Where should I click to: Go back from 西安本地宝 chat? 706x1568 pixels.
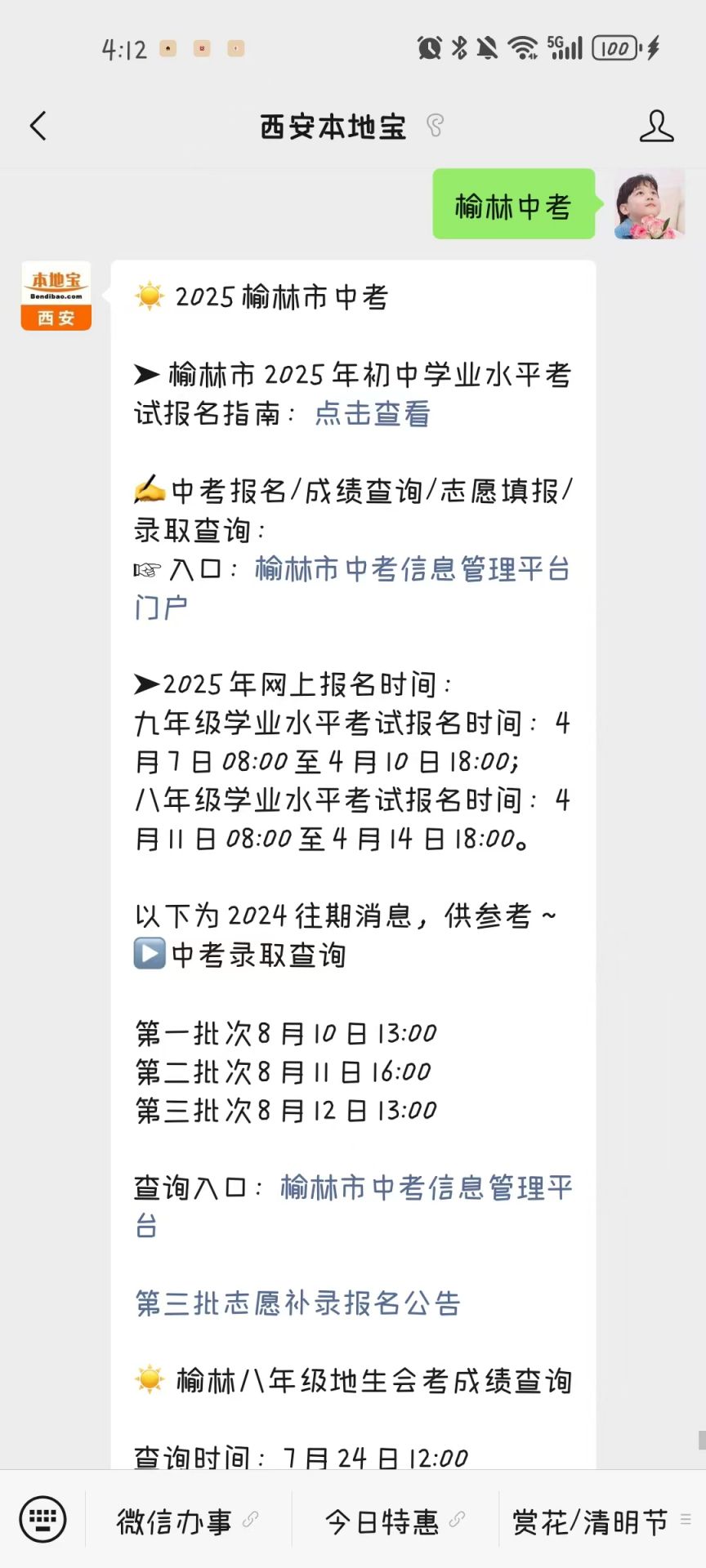point(38,126)
